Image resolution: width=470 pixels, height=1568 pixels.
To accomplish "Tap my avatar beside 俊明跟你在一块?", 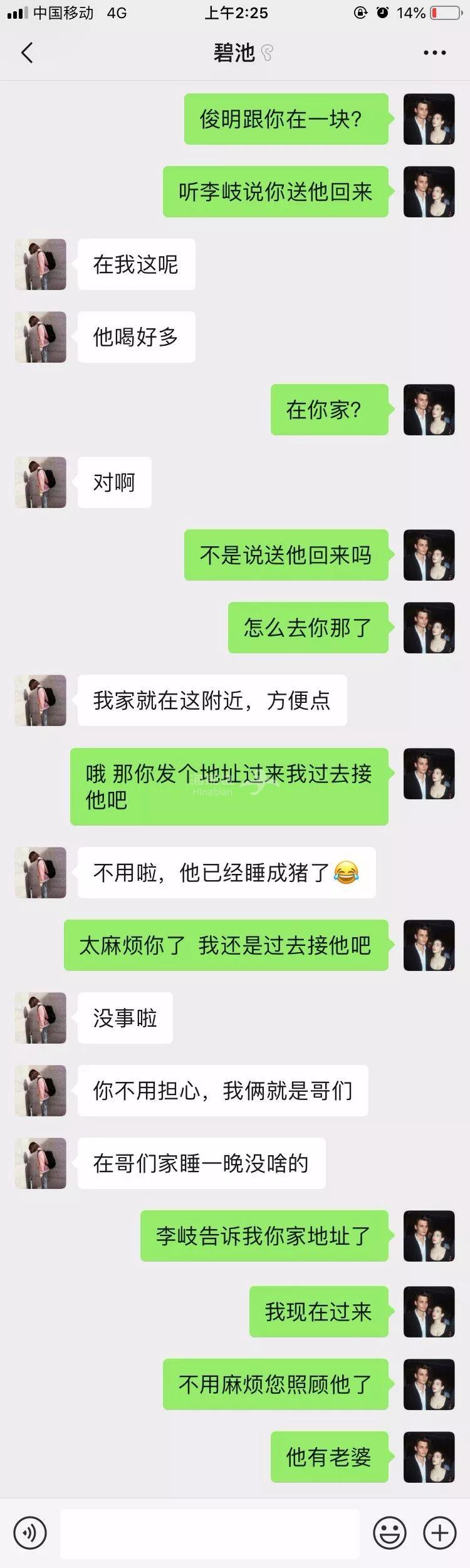I will 429,119.
